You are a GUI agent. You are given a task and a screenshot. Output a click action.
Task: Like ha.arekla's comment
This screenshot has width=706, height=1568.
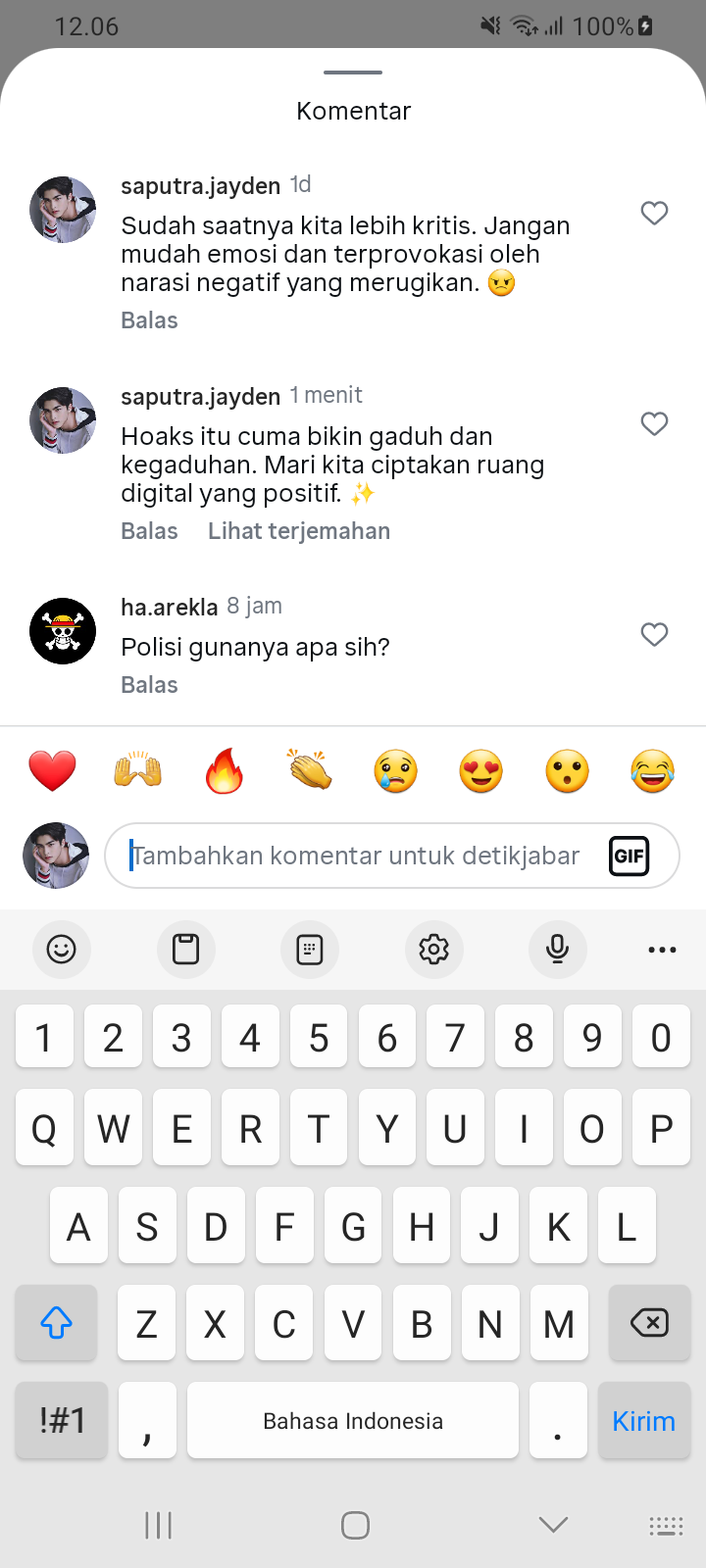click(x=654, y=635)
